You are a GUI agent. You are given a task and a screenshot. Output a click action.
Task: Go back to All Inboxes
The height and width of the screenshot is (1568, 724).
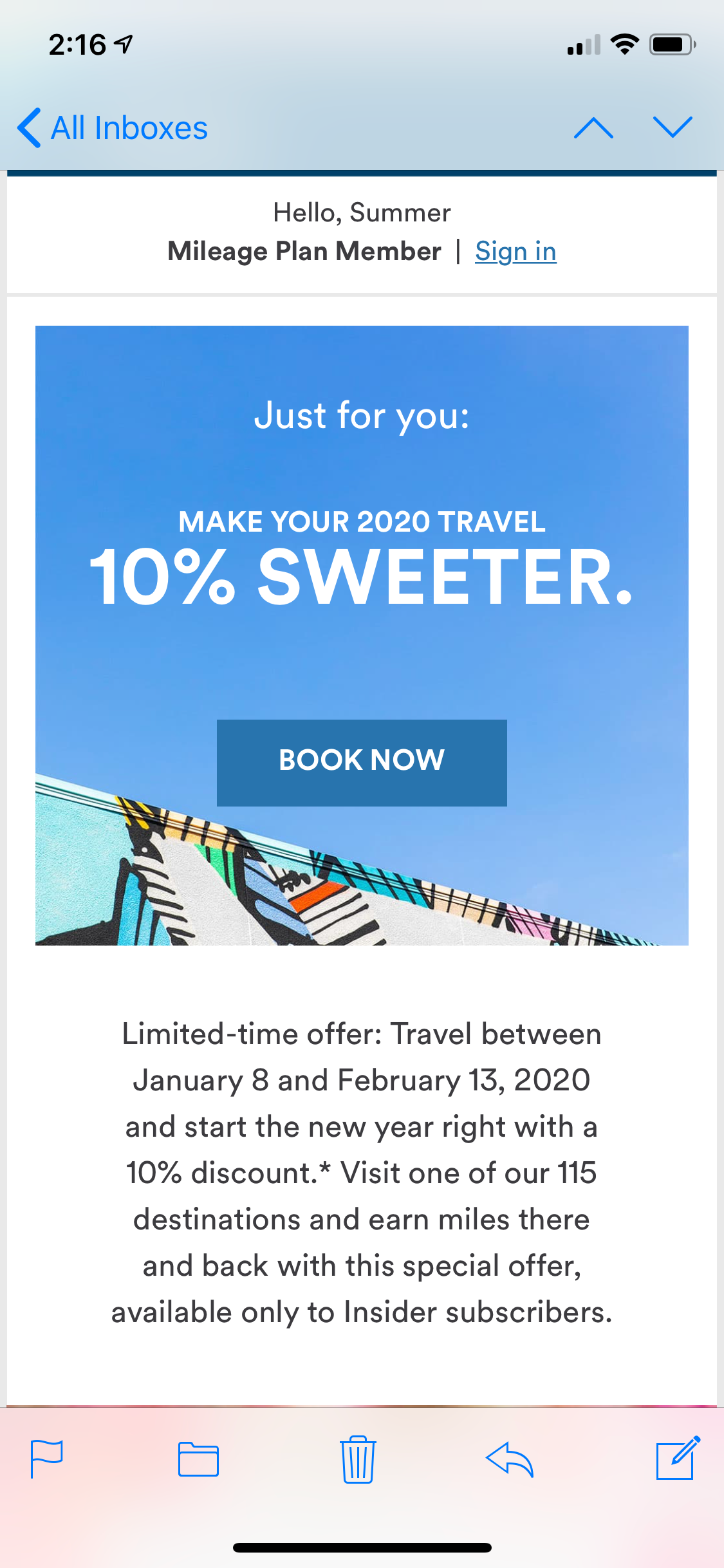113,127
